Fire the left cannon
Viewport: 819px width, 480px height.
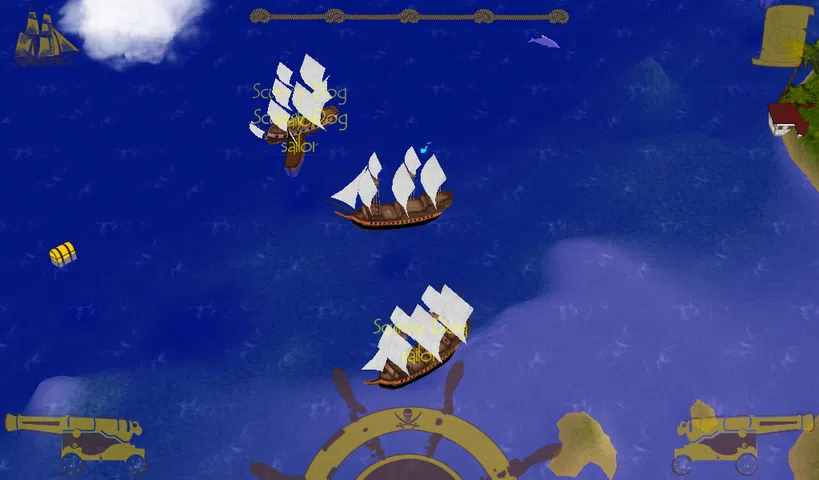pos(75,439)
